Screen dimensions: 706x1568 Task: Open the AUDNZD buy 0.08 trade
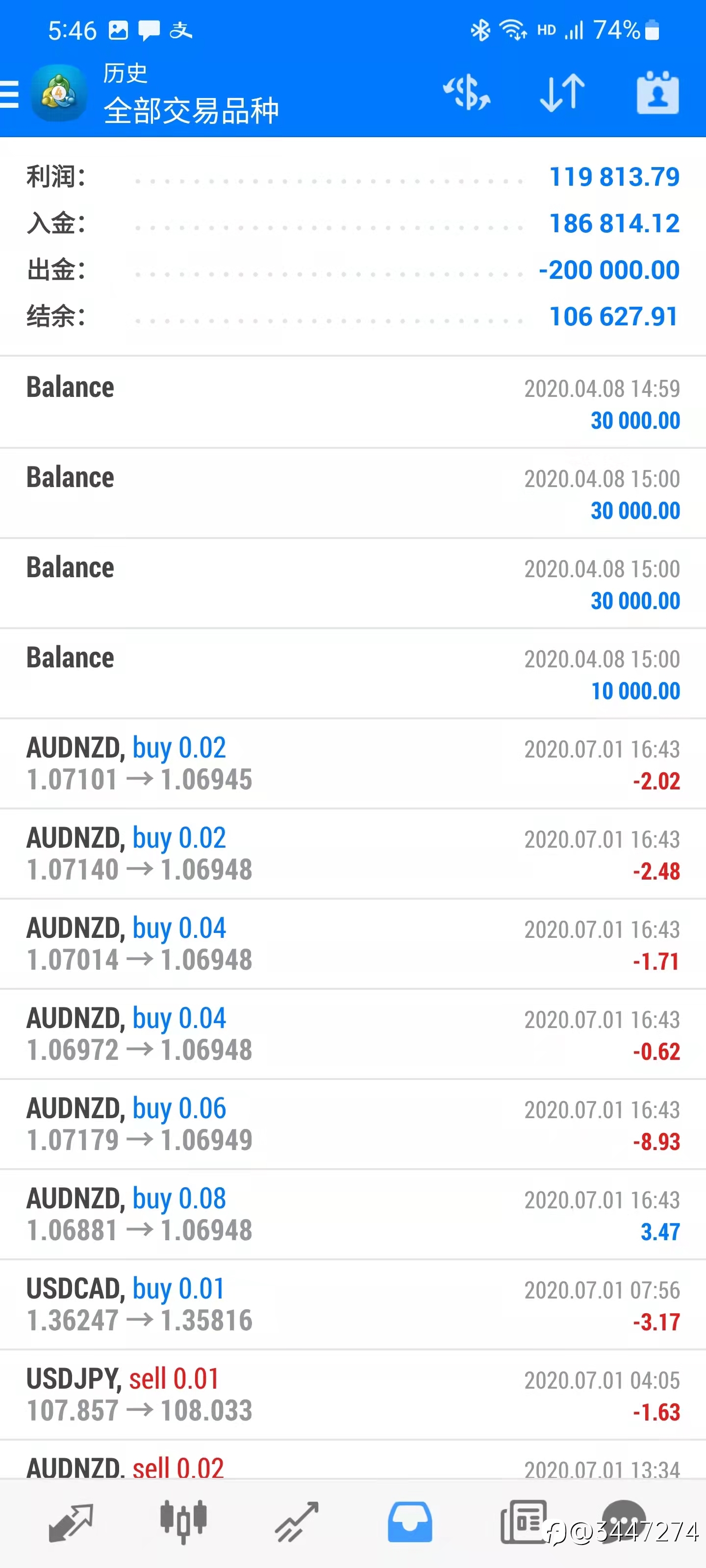[x=353, y=1214]
